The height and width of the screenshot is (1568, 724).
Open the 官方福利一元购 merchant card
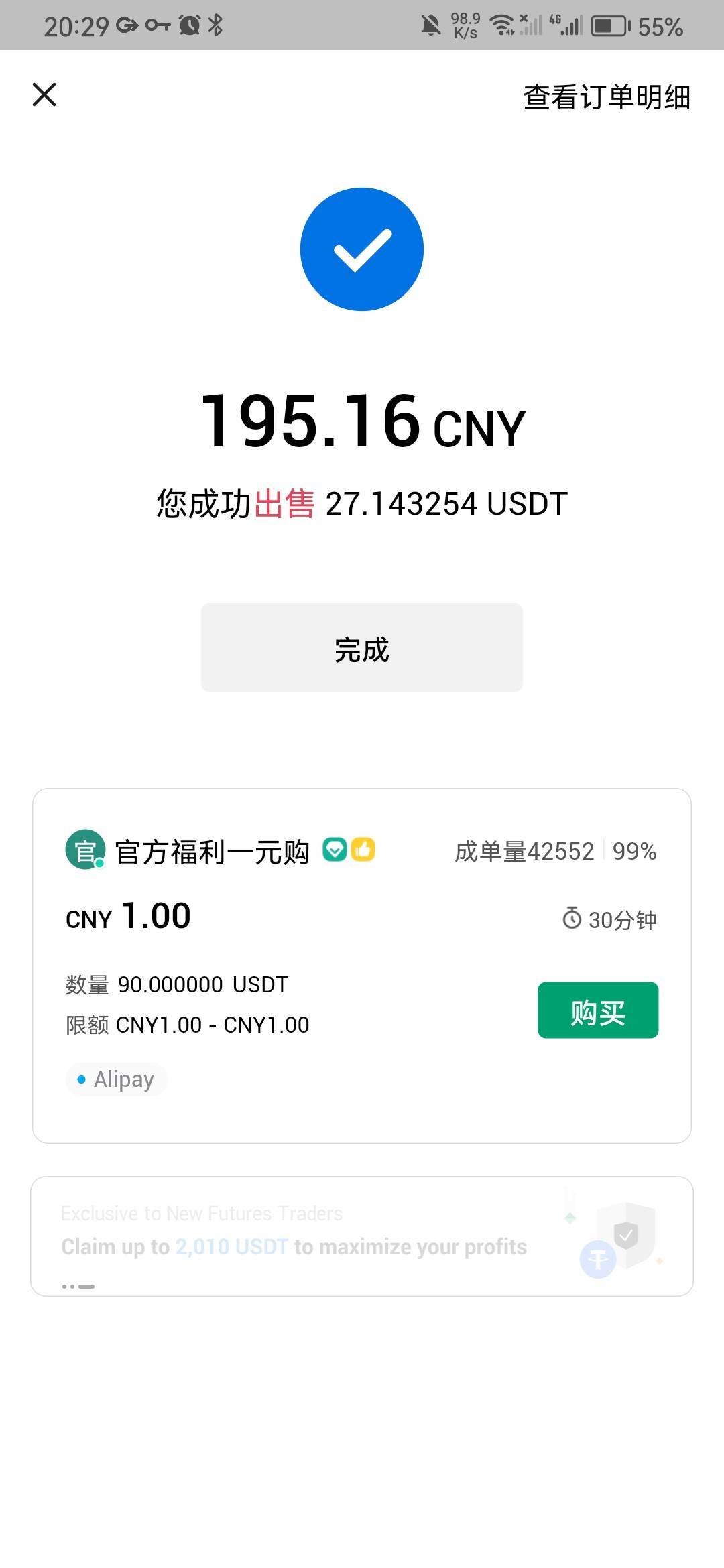362,966
